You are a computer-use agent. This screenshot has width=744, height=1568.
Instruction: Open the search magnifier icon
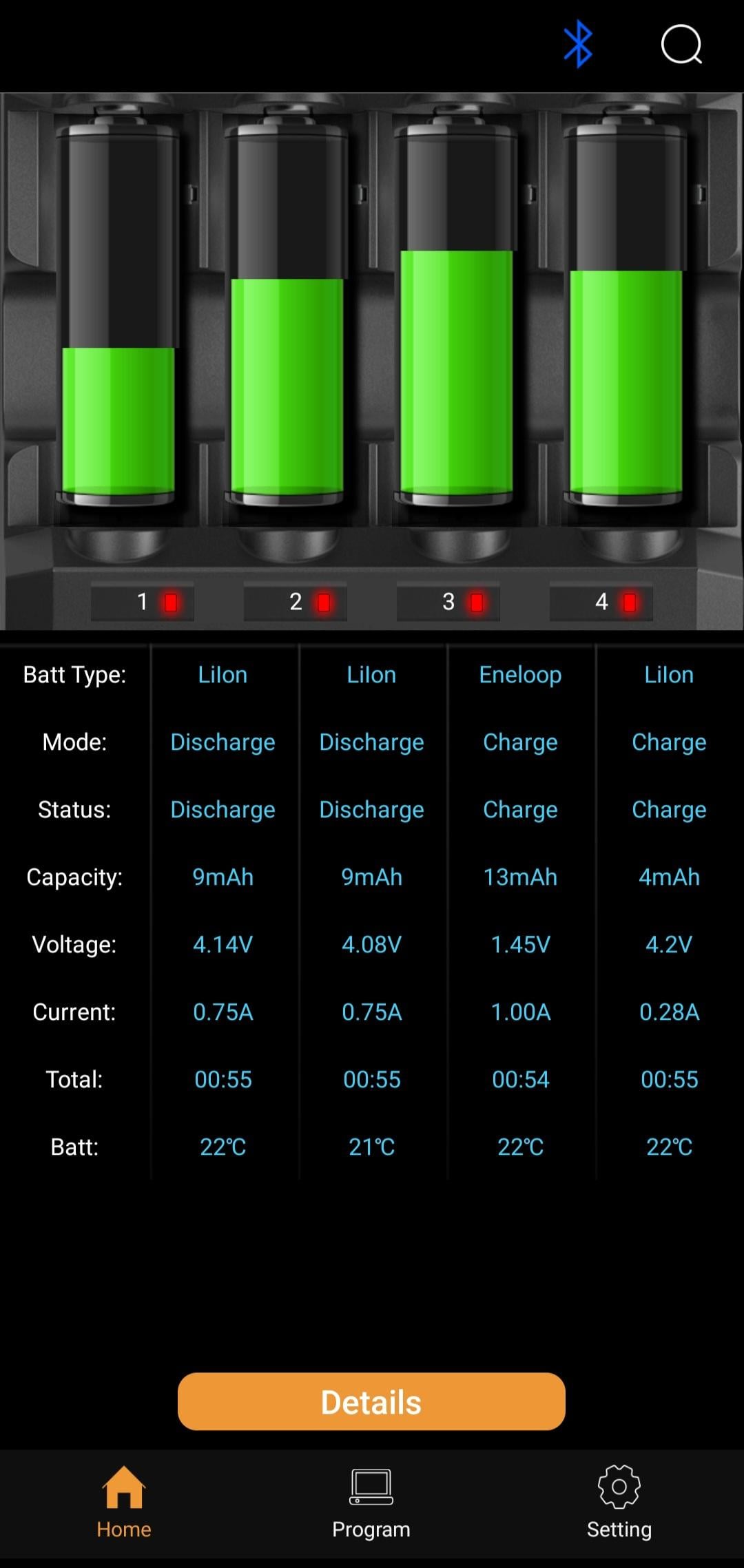[x=681, y=45]
